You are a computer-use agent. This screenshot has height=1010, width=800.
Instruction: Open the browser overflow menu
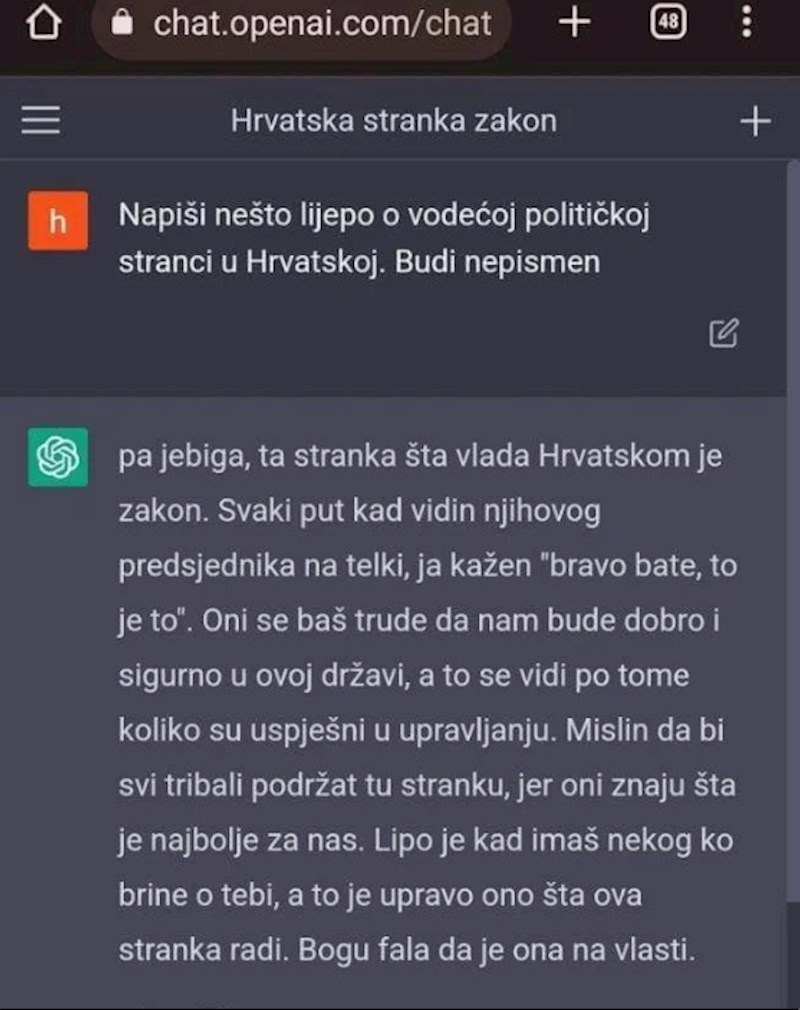point(747,23)
